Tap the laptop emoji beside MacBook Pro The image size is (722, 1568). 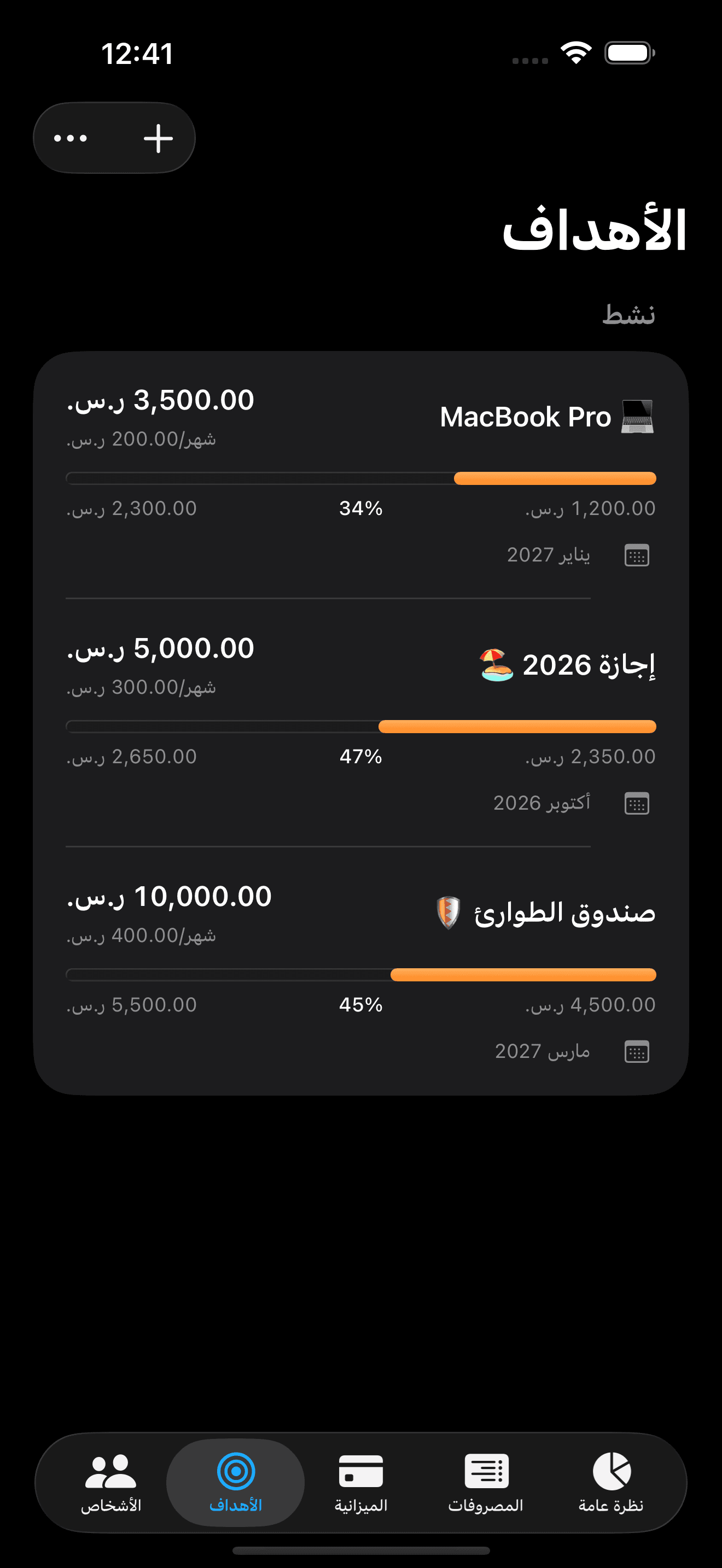[637, 417]
